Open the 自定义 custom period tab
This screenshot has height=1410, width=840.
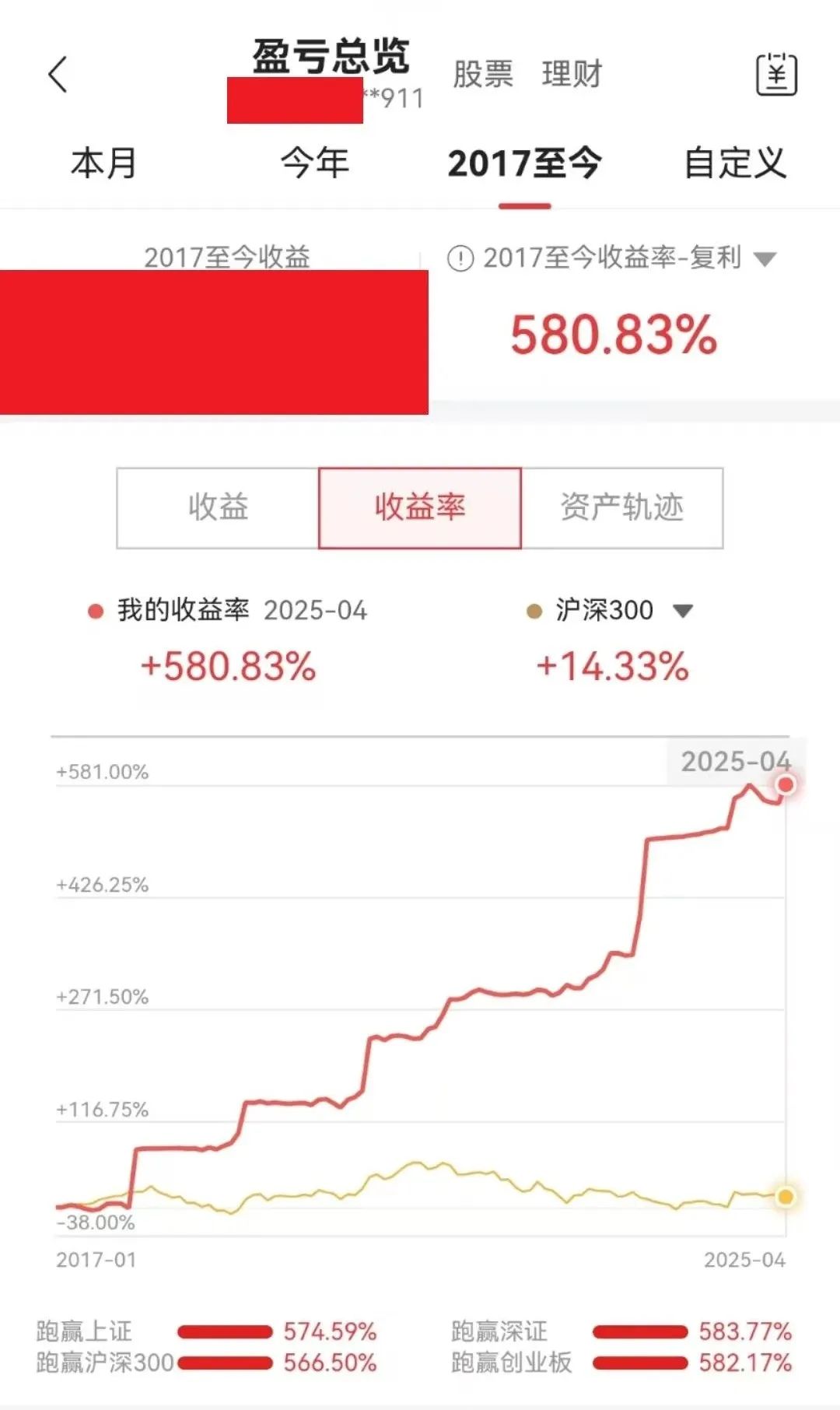[735, 163]
